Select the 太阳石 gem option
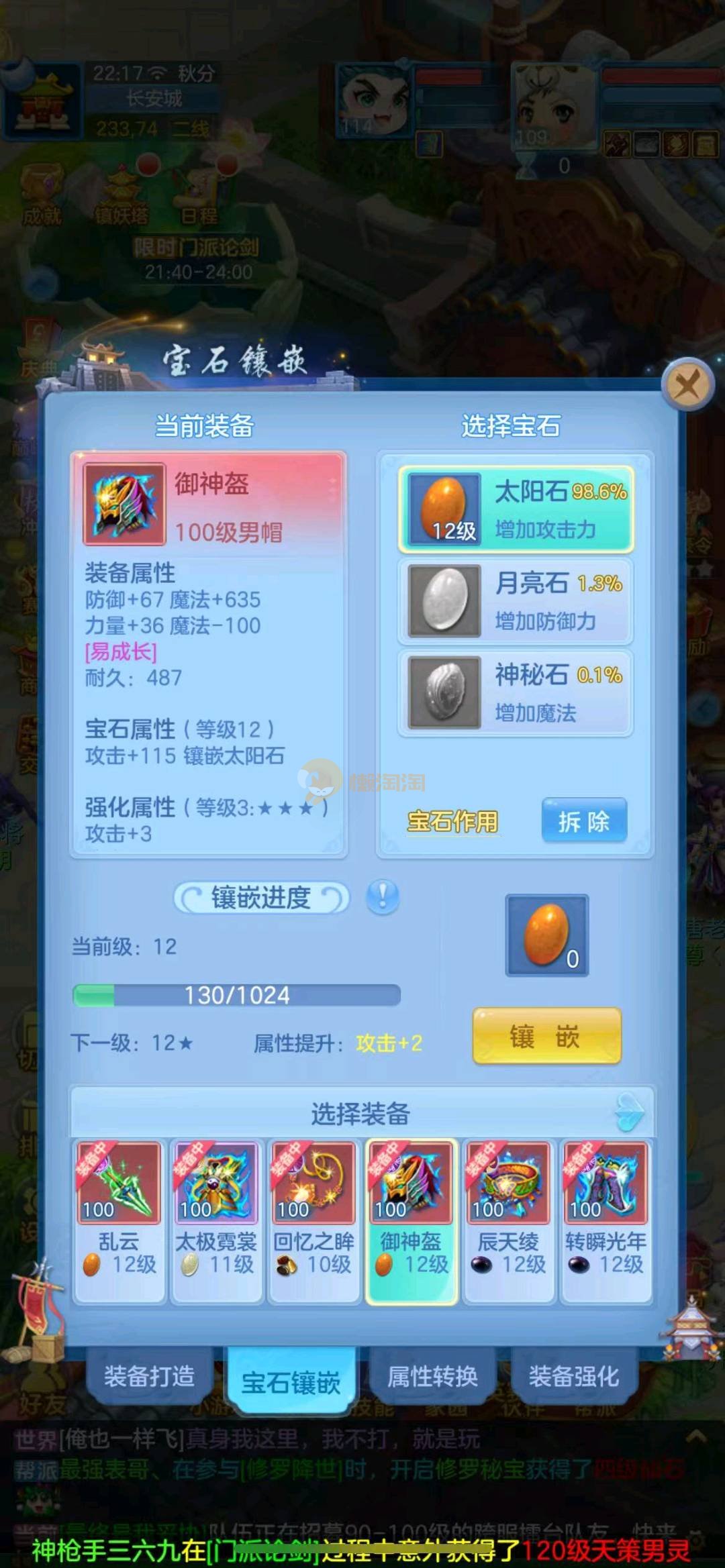Image resolution: width=725 pixels, height=1568 pixels. coord(516,509)
